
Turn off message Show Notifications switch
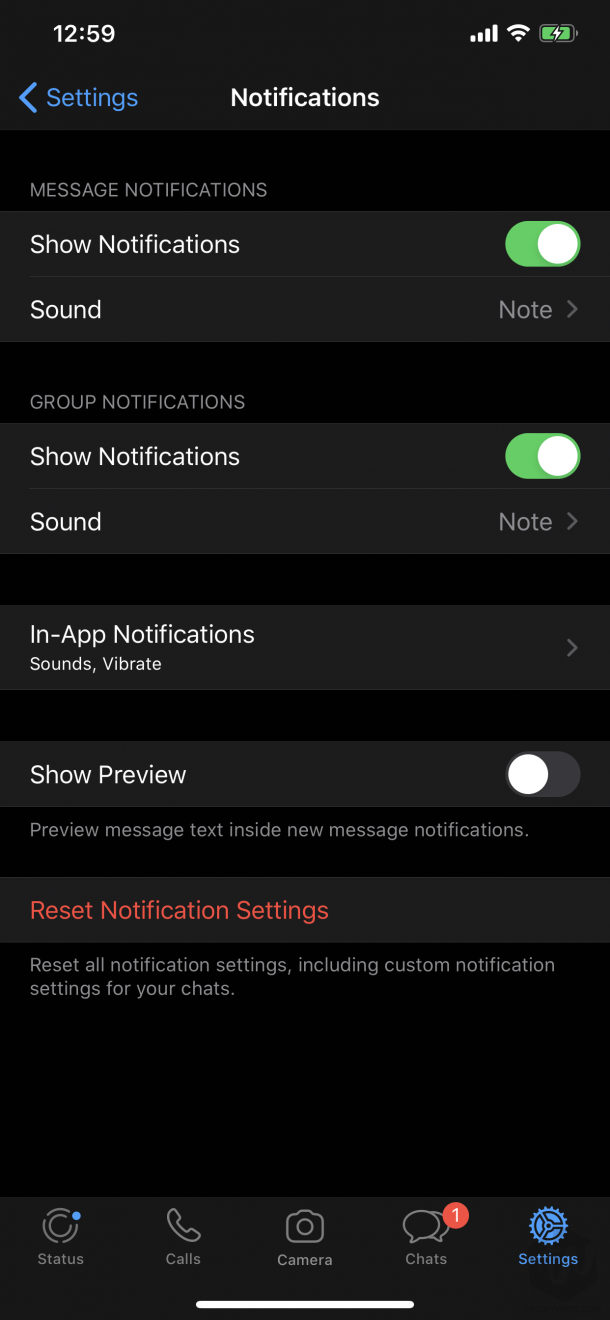(542, 245)
